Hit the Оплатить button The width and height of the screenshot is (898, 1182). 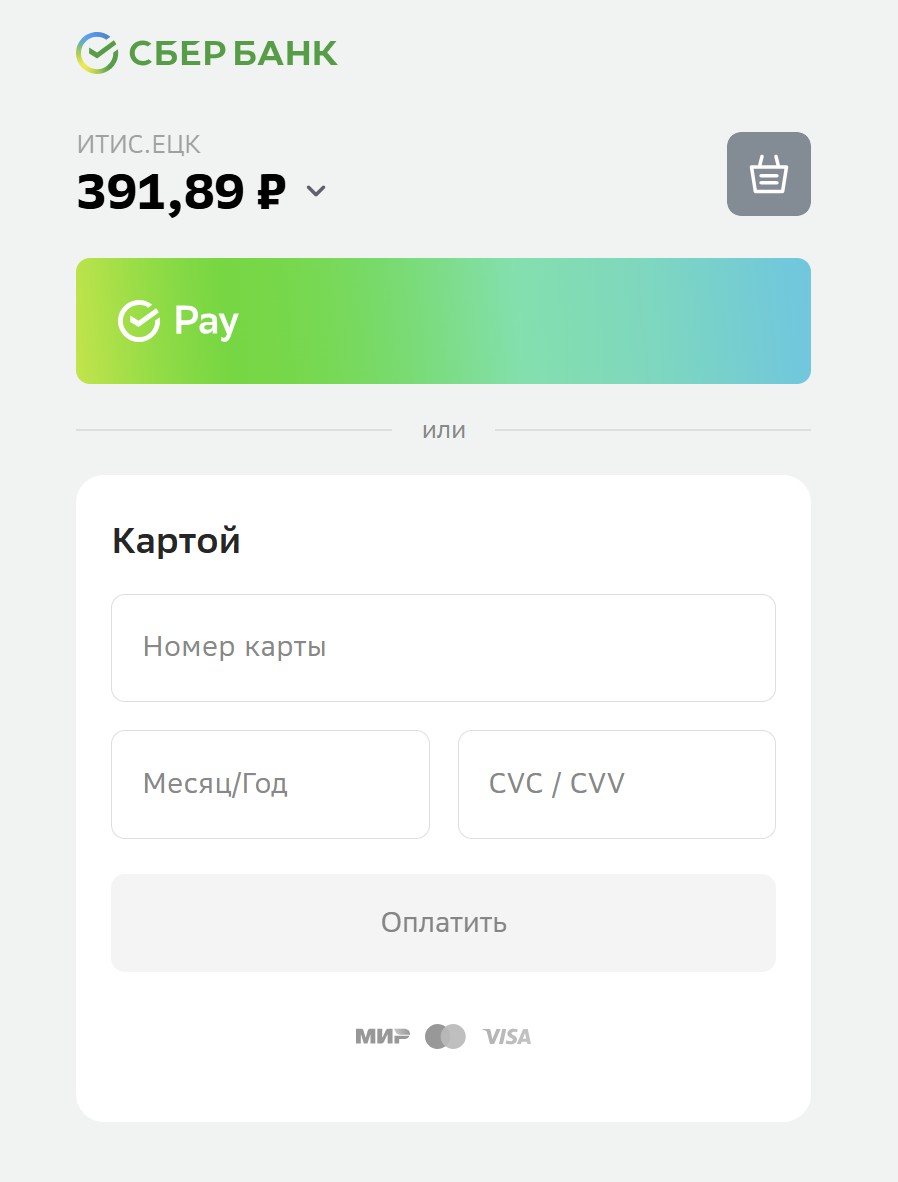coord(443,922)
